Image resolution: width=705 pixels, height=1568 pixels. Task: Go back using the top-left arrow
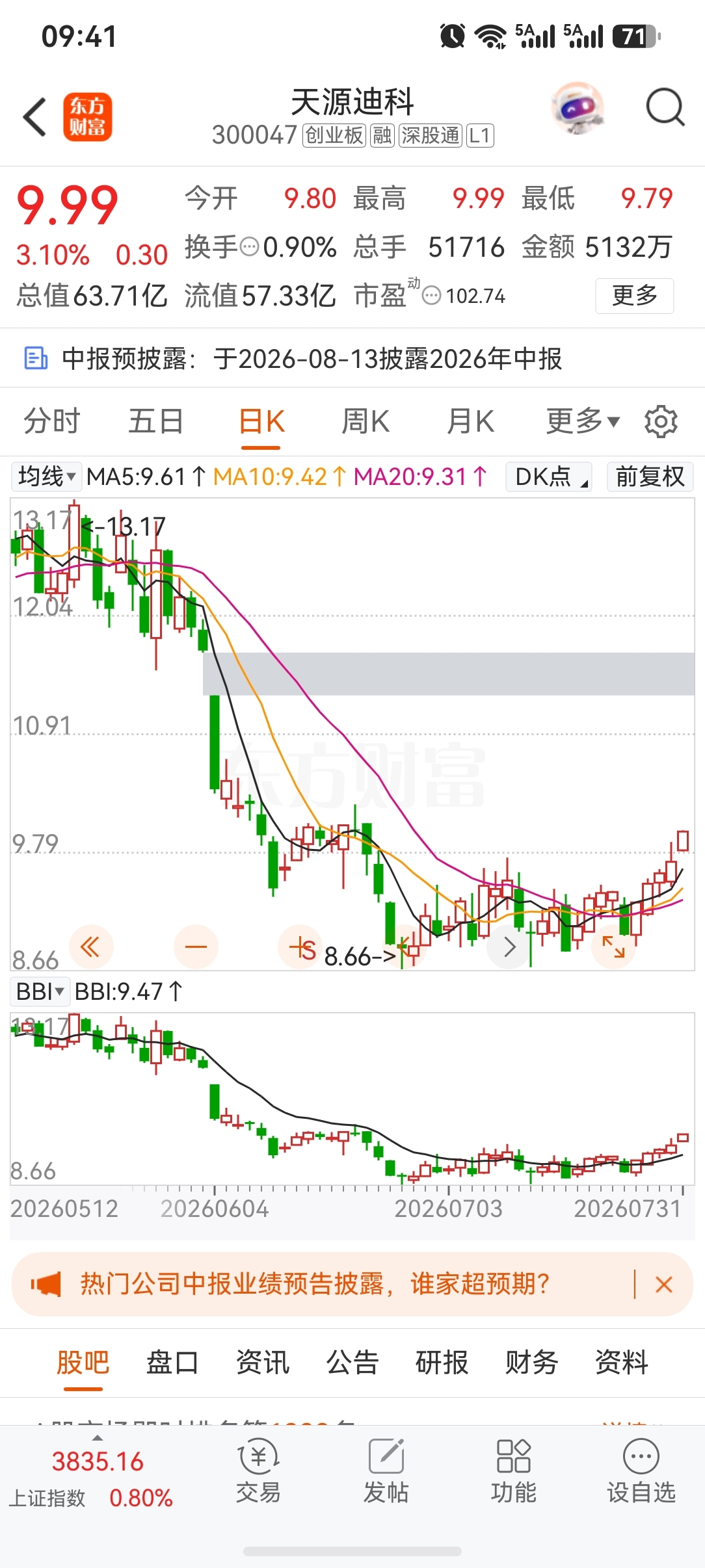point(35,117)
